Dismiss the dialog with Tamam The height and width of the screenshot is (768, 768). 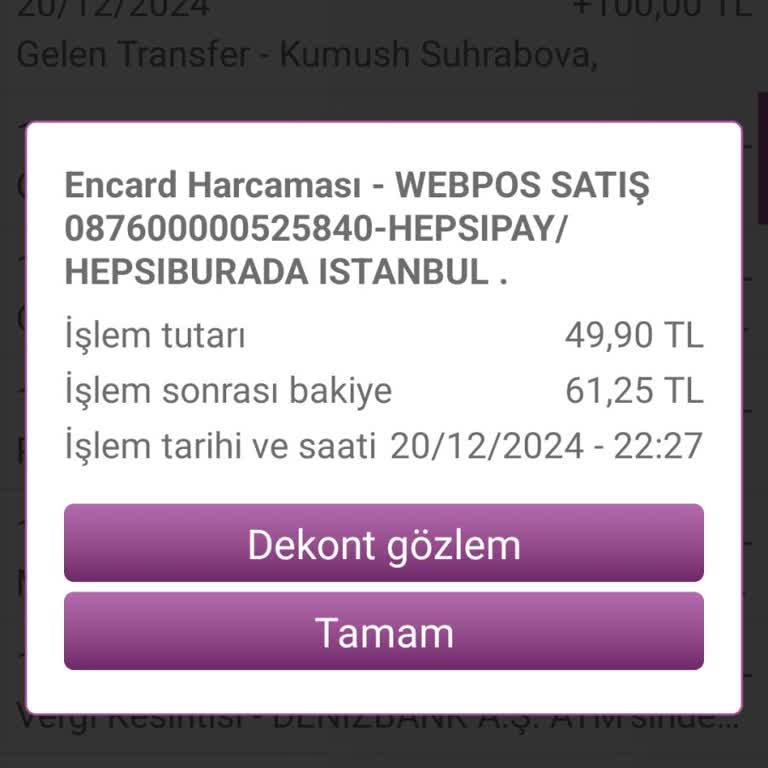[x=384, y=632]
